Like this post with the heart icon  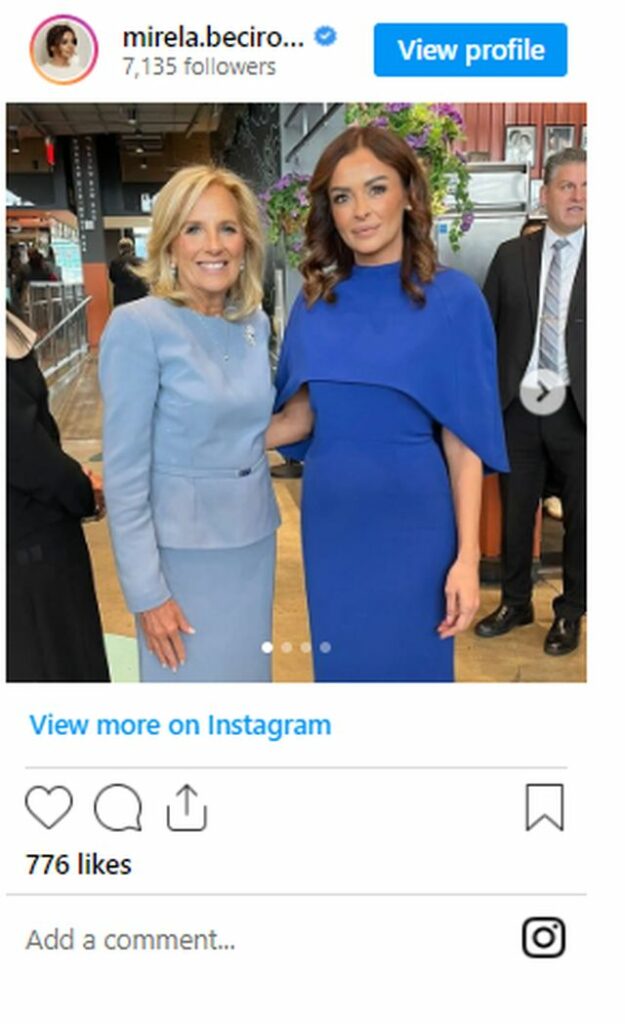coord(49,807)
